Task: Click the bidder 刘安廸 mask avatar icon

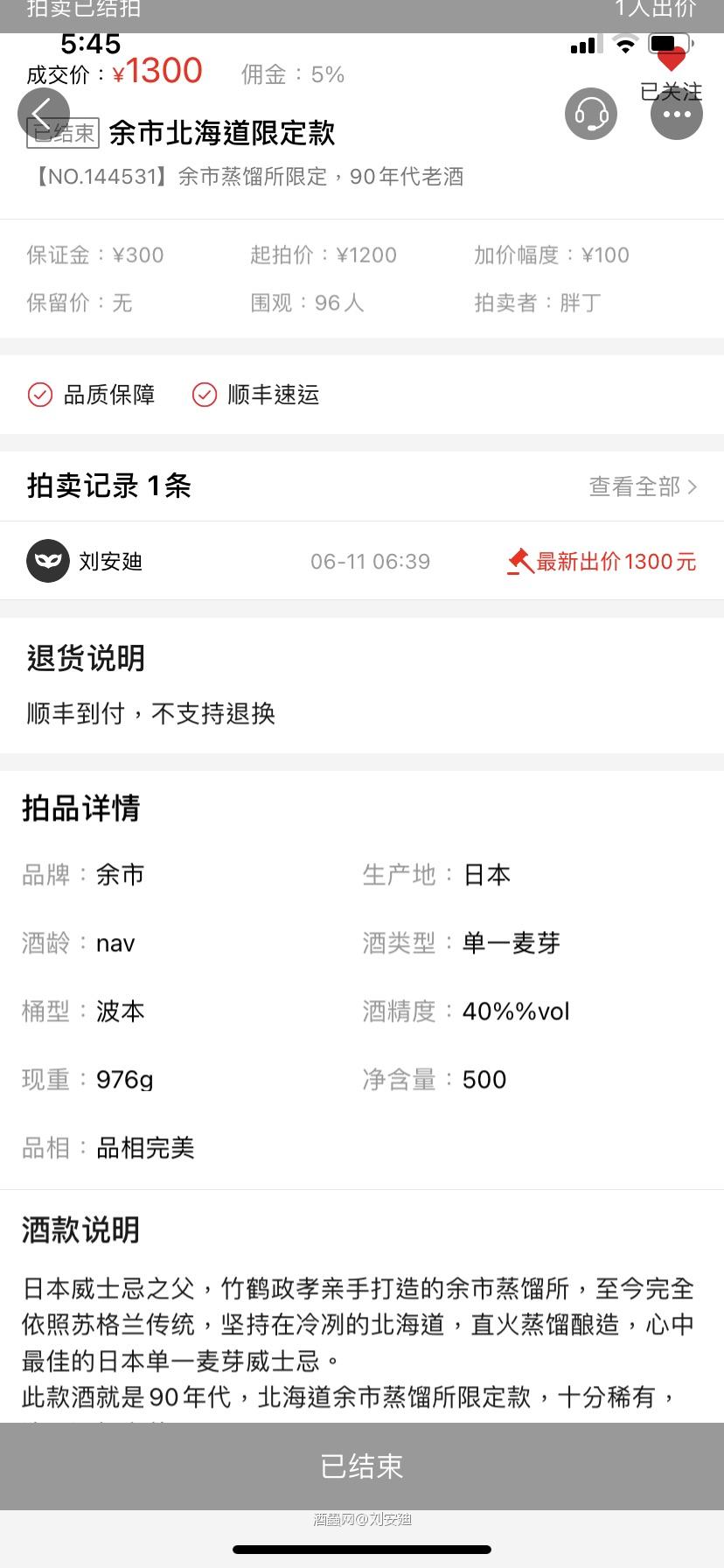Action: coord(48,561)
